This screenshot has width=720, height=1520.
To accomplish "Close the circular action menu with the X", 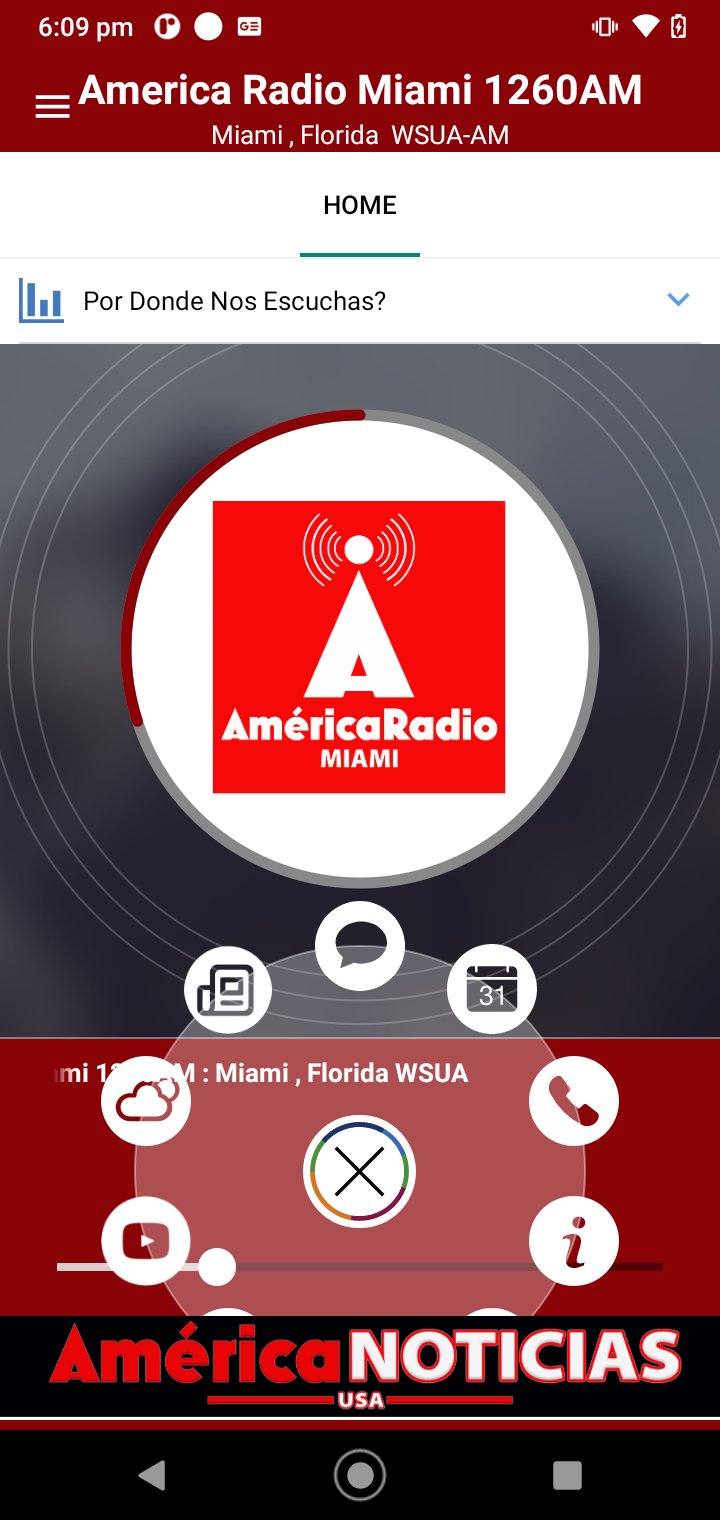I will (359, 1170).
